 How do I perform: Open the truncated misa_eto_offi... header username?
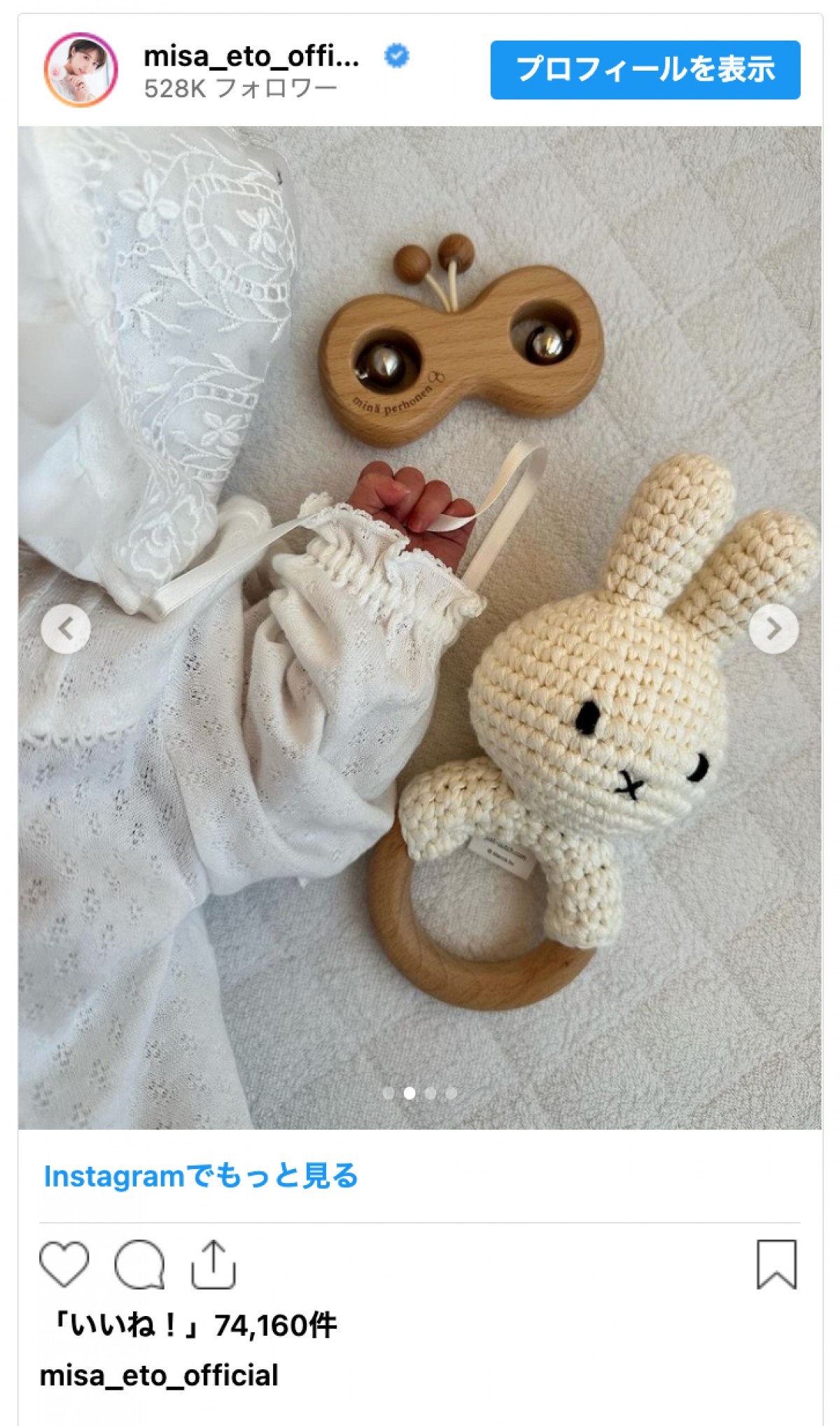point(251,57)
